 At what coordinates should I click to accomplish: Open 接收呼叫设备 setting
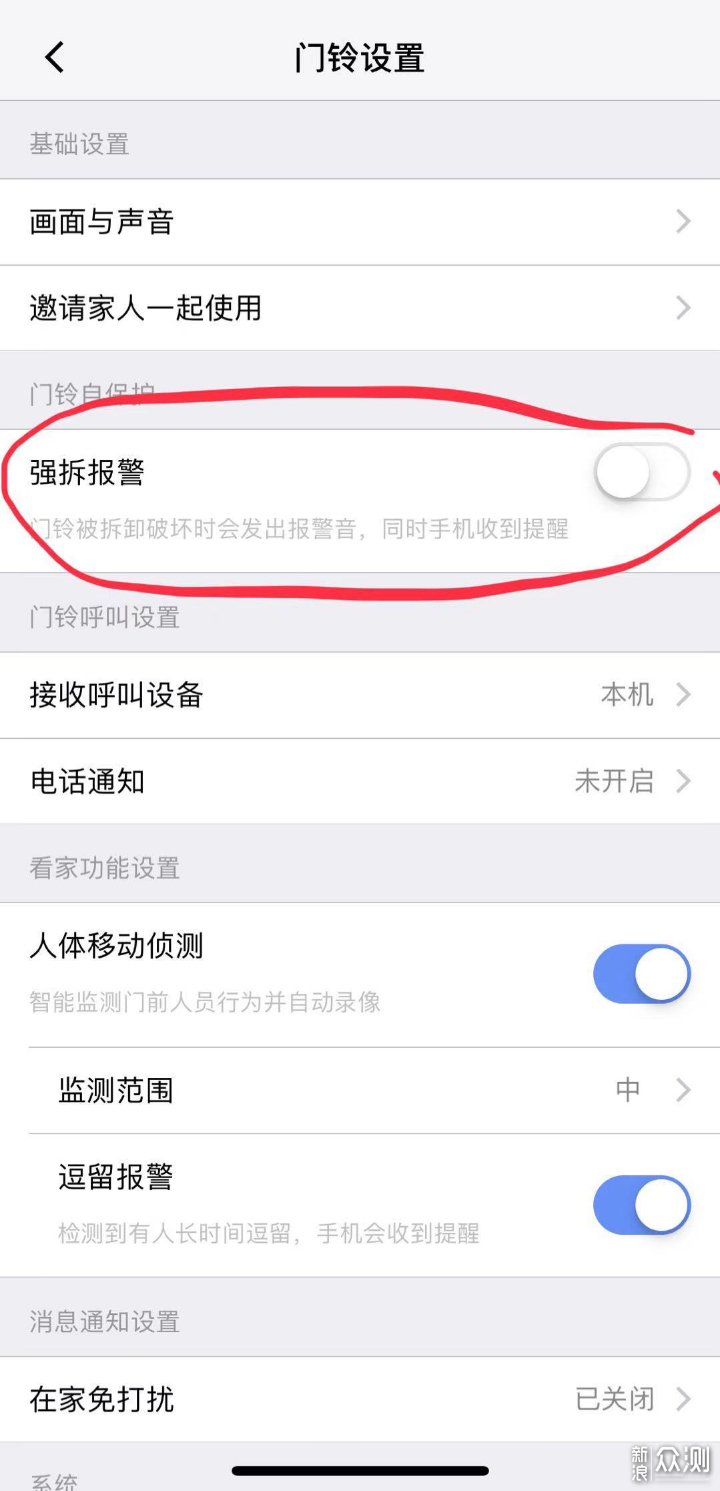click(360, 695)
